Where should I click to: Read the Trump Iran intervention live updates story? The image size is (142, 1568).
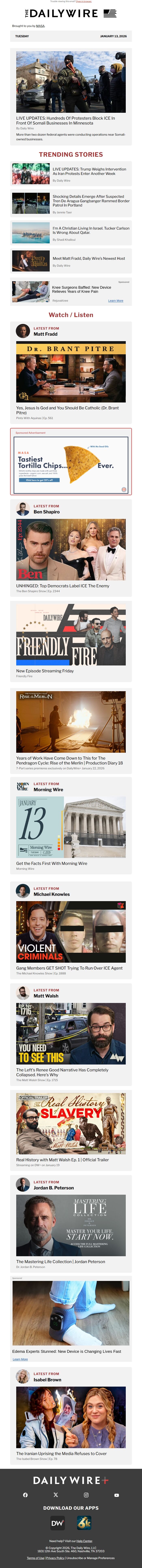[89, 171]
